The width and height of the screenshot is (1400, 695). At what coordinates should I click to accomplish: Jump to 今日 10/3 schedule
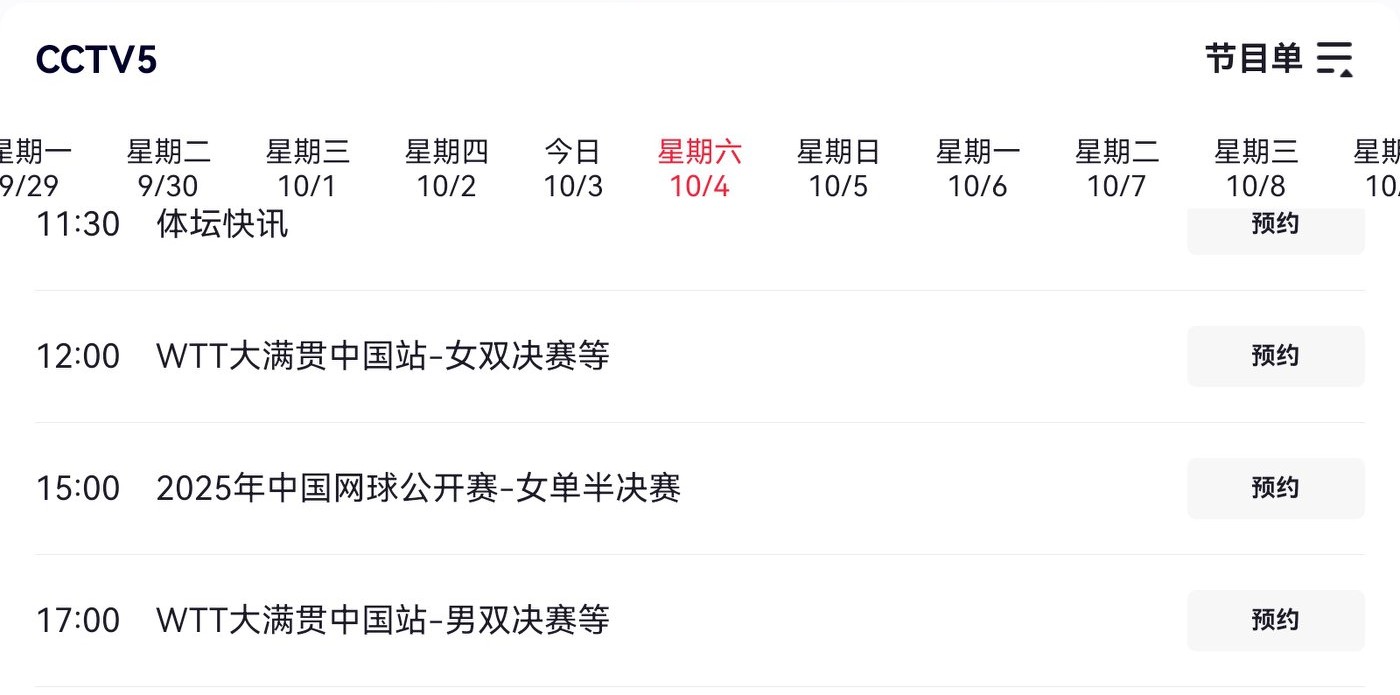click(573, 168)
